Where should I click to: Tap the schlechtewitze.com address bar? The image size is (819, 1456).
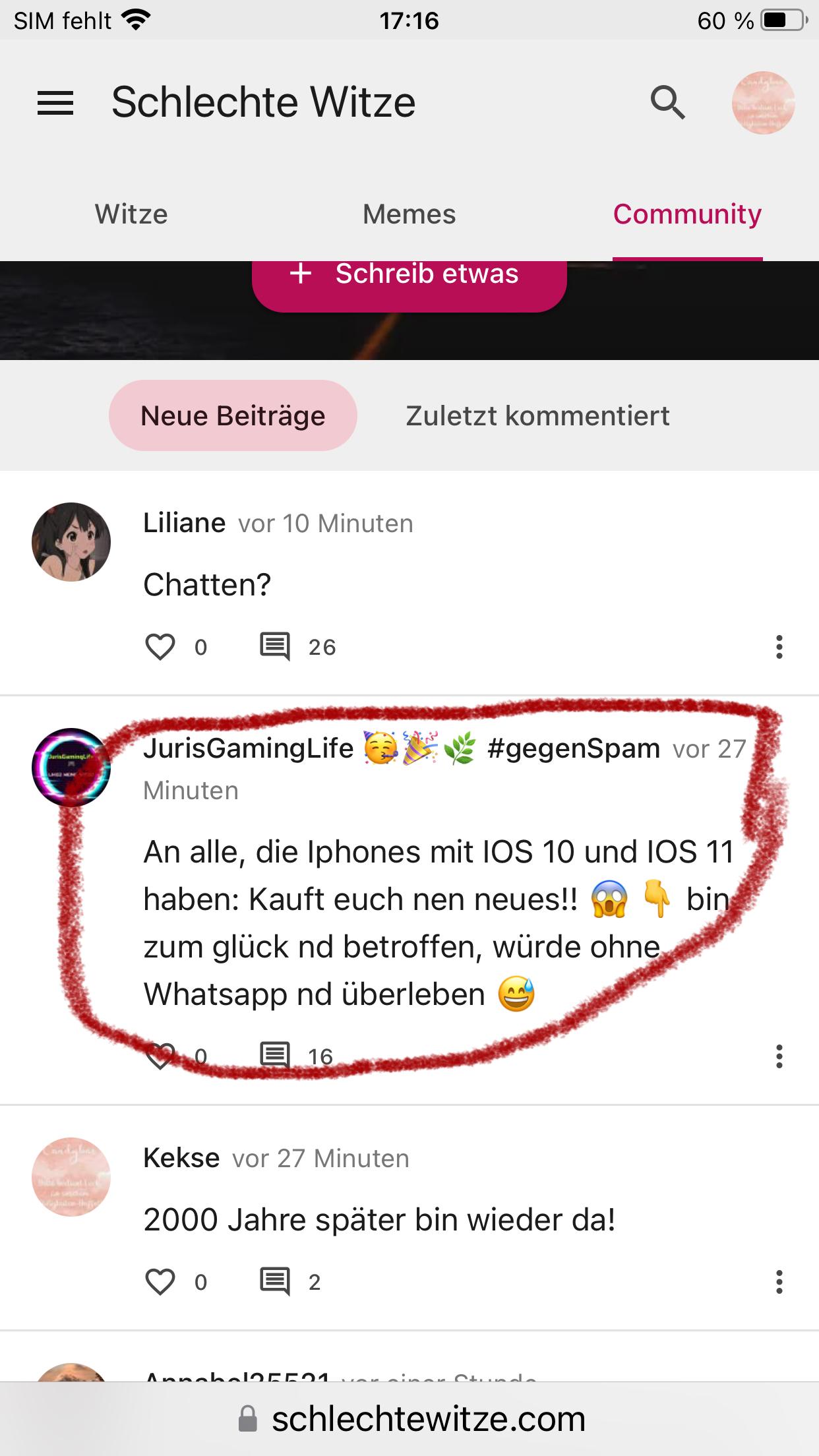410,1419
